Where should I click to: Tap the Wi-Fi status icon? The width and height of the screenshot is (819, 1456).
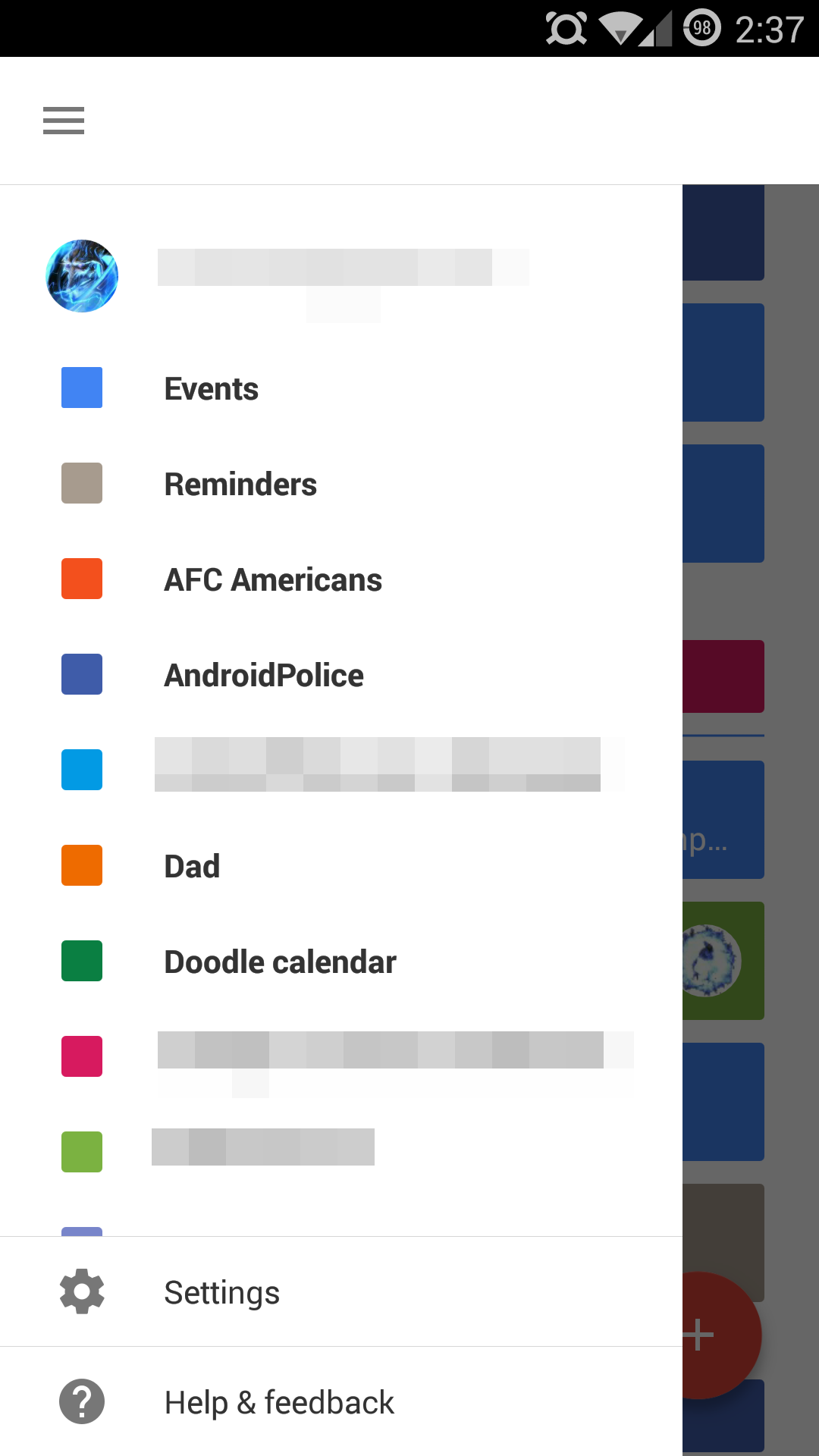622,27
